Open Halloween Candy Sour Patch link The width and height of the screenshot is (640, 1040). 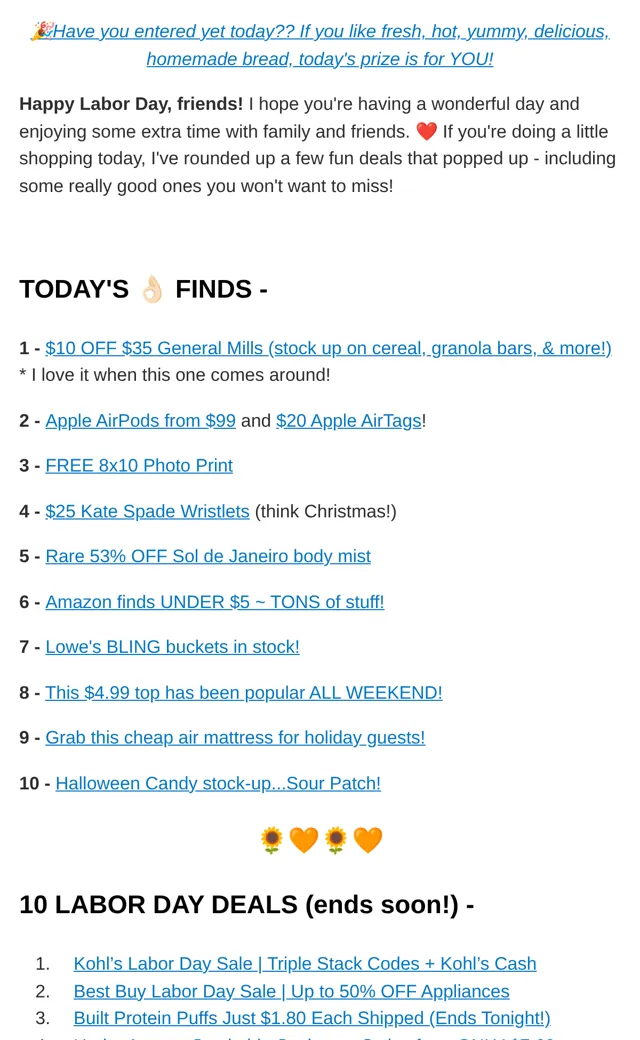(218, 783)
